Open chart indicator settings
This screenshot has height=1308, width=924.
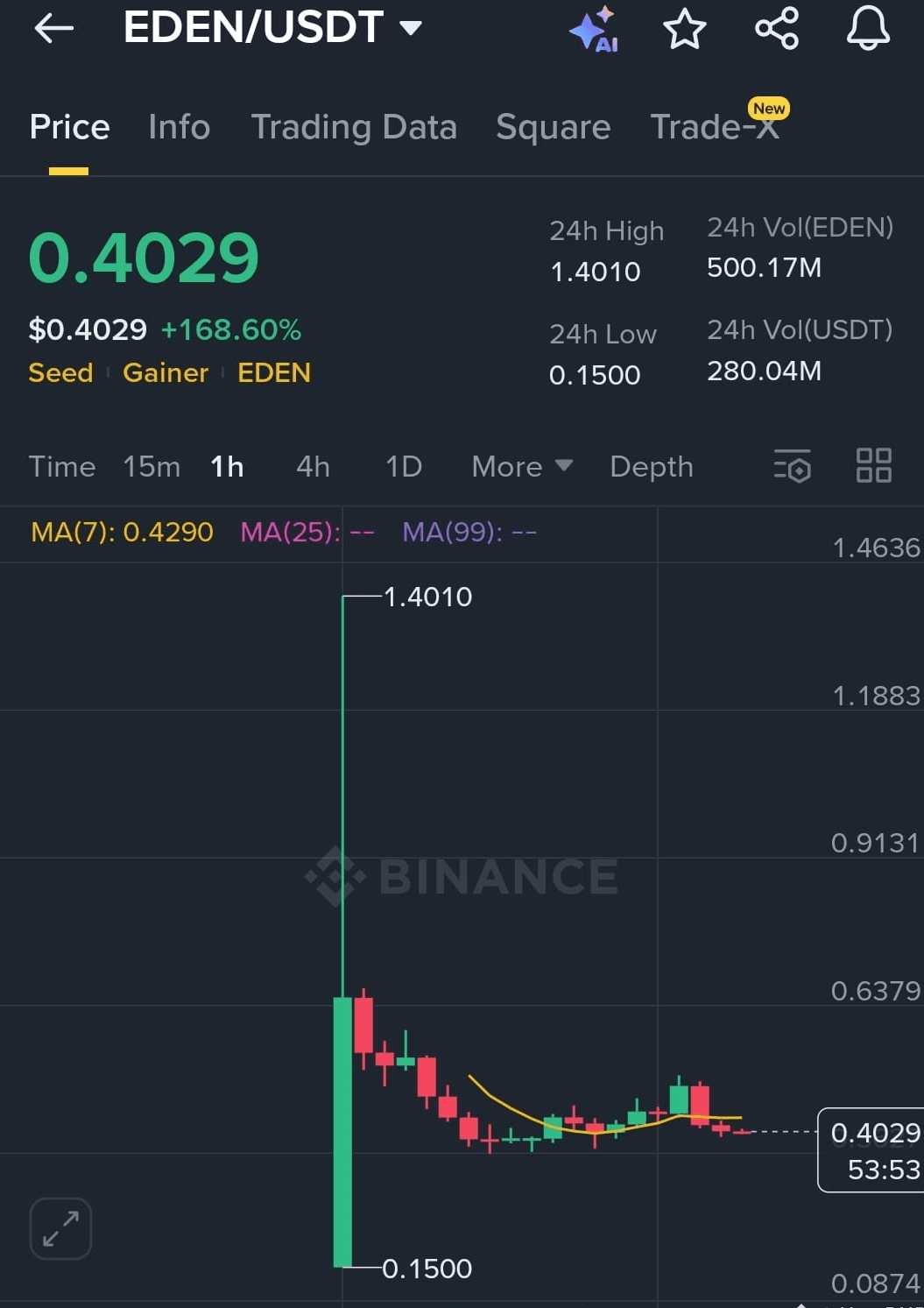click(793, 466)
